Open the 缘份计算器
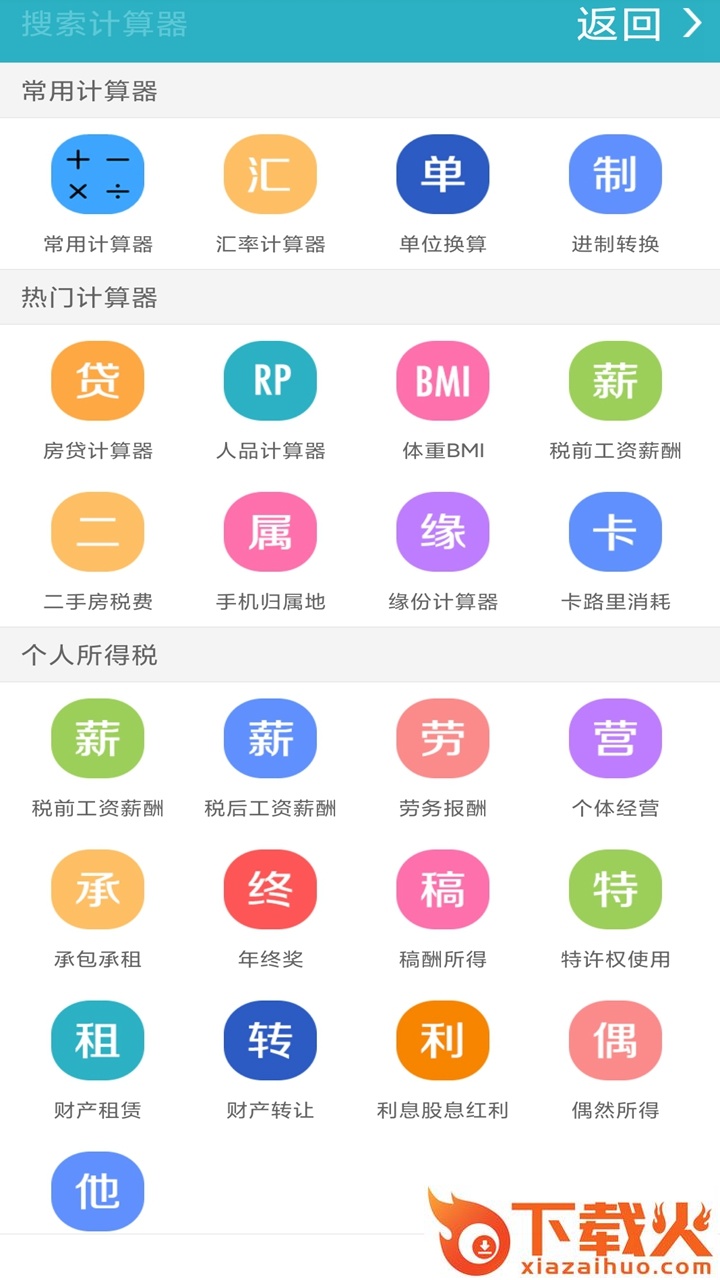 coord(443,532)
